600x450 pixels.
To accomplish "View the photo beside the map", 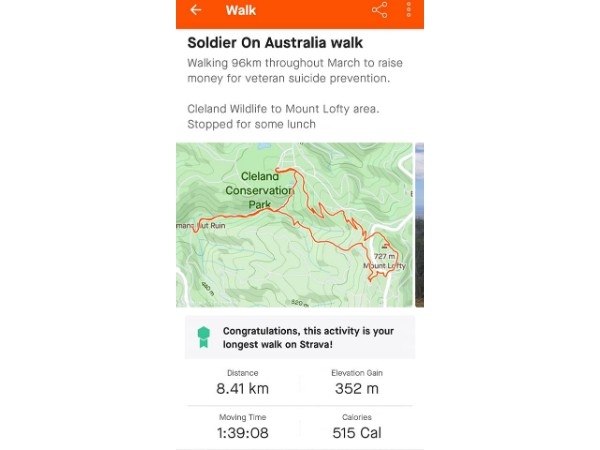I will point(419,225).
